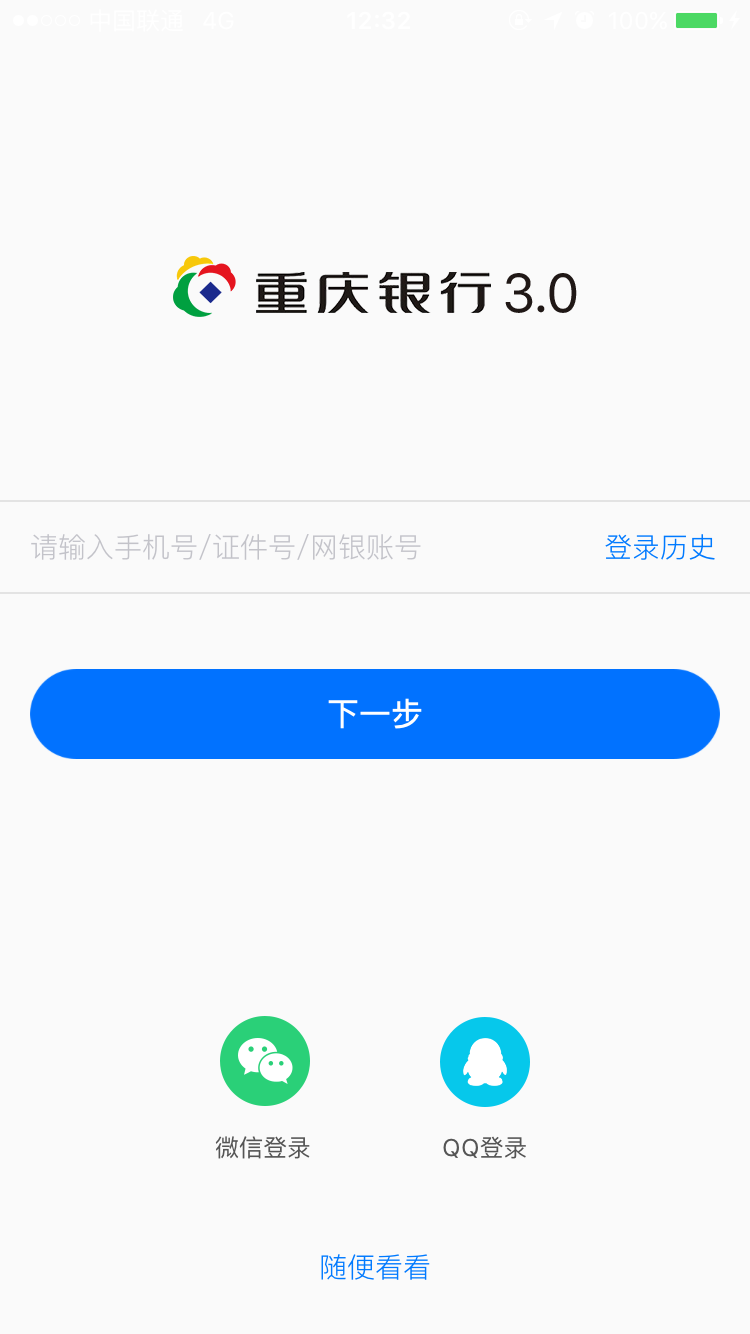Log in with QQ (QQ登录)

[485, 1062]
